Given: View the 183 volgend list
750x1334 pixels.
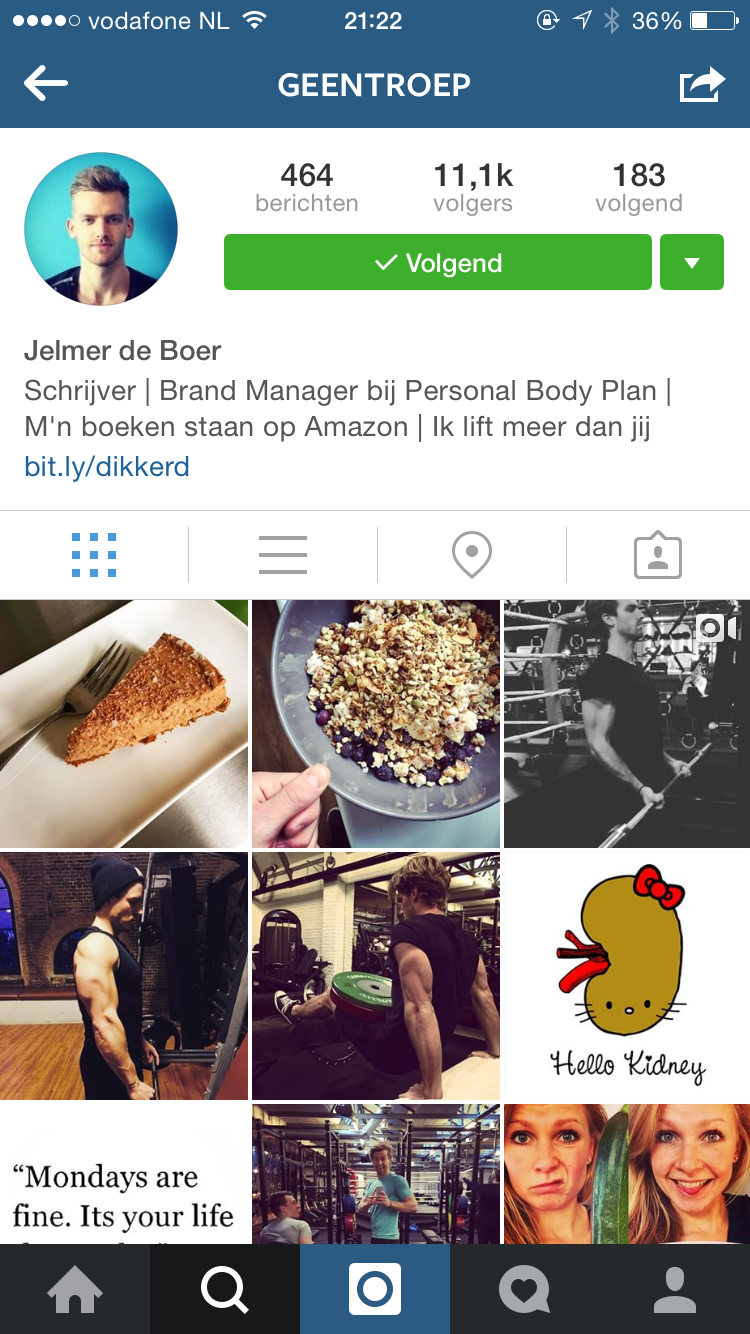Looking at the screenshot, I should click(x=639, y=187).
